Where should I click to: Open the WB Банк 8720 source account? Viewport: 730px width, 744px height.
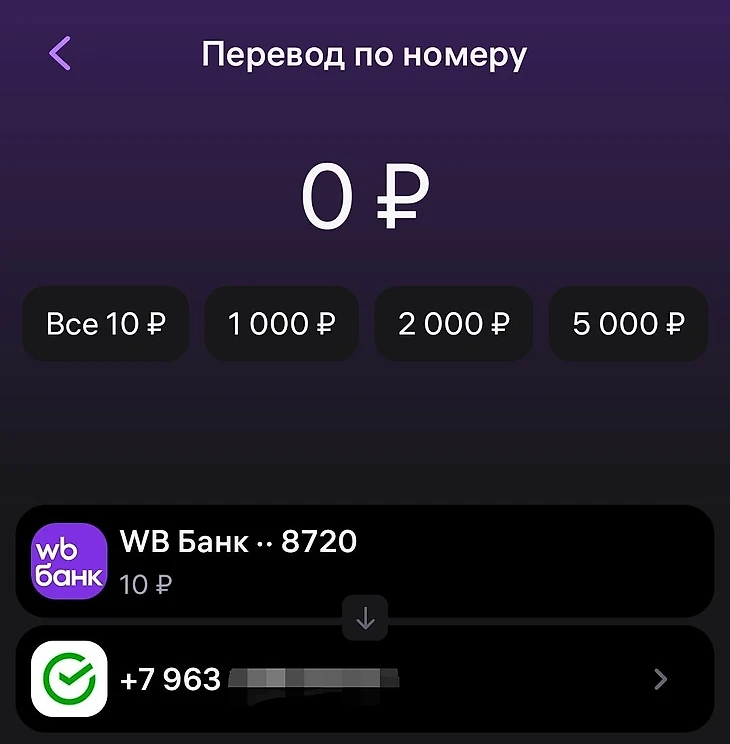pyautogui.click(x=364, y=561)
